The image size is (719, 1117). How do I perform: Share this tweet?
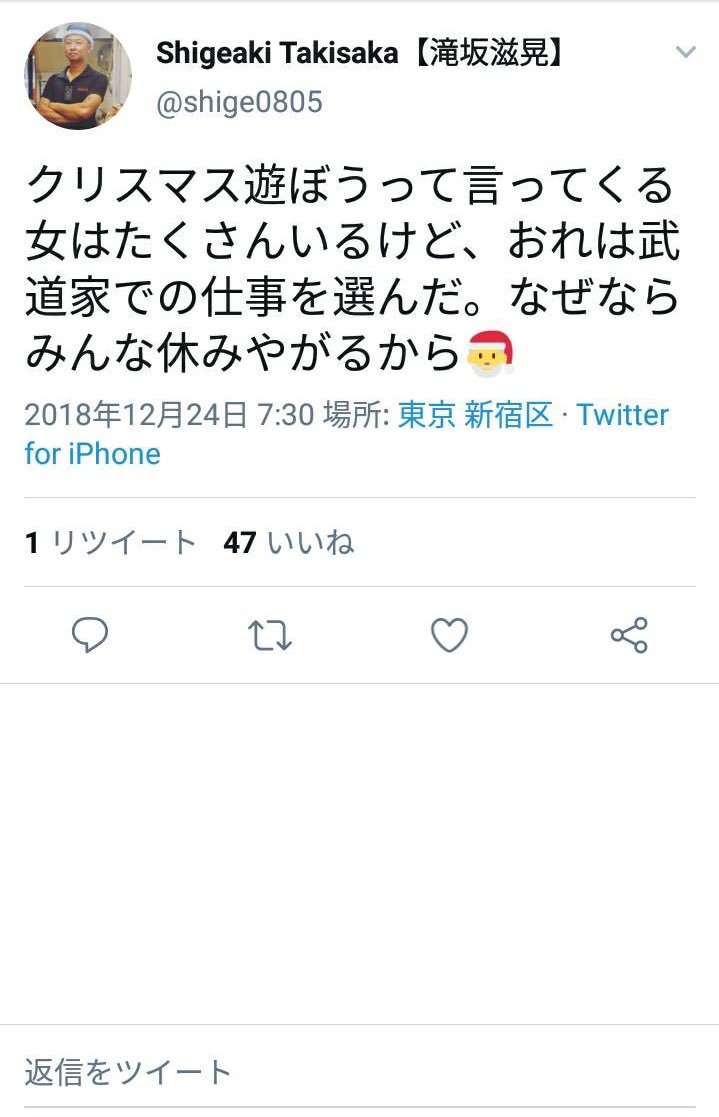tap(629, 635)
